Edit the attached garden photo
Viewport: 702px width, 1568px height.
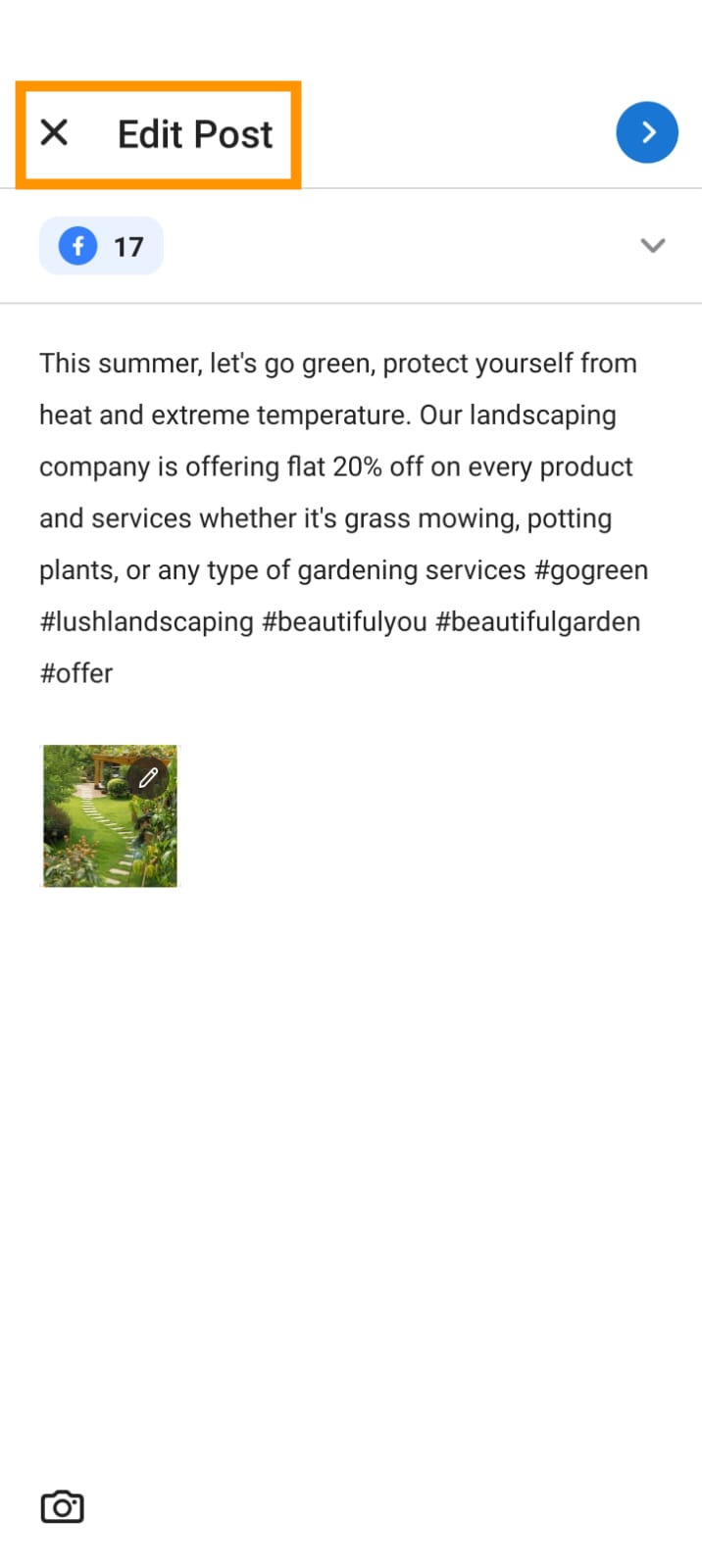(148, 778)
